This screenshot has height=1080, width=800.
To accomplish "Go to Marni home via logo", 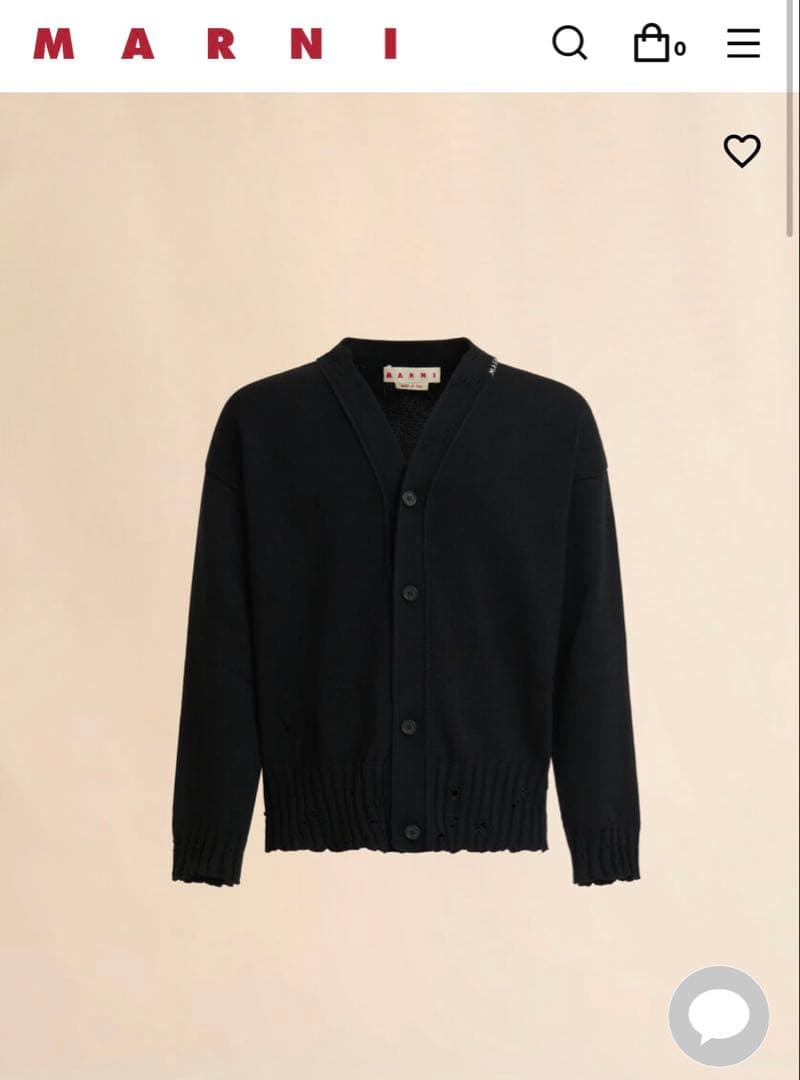I will click(x=215, y=44).
